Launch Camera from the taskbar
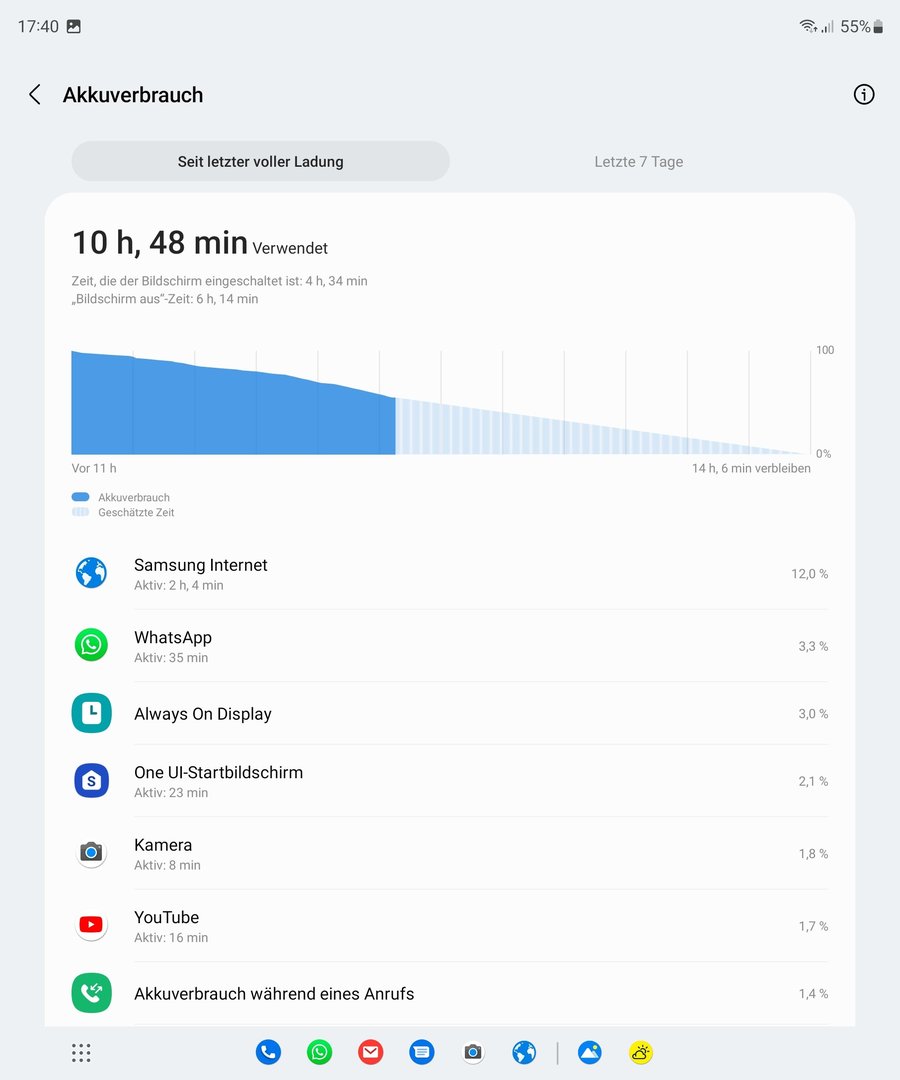 coord(473,1052)
